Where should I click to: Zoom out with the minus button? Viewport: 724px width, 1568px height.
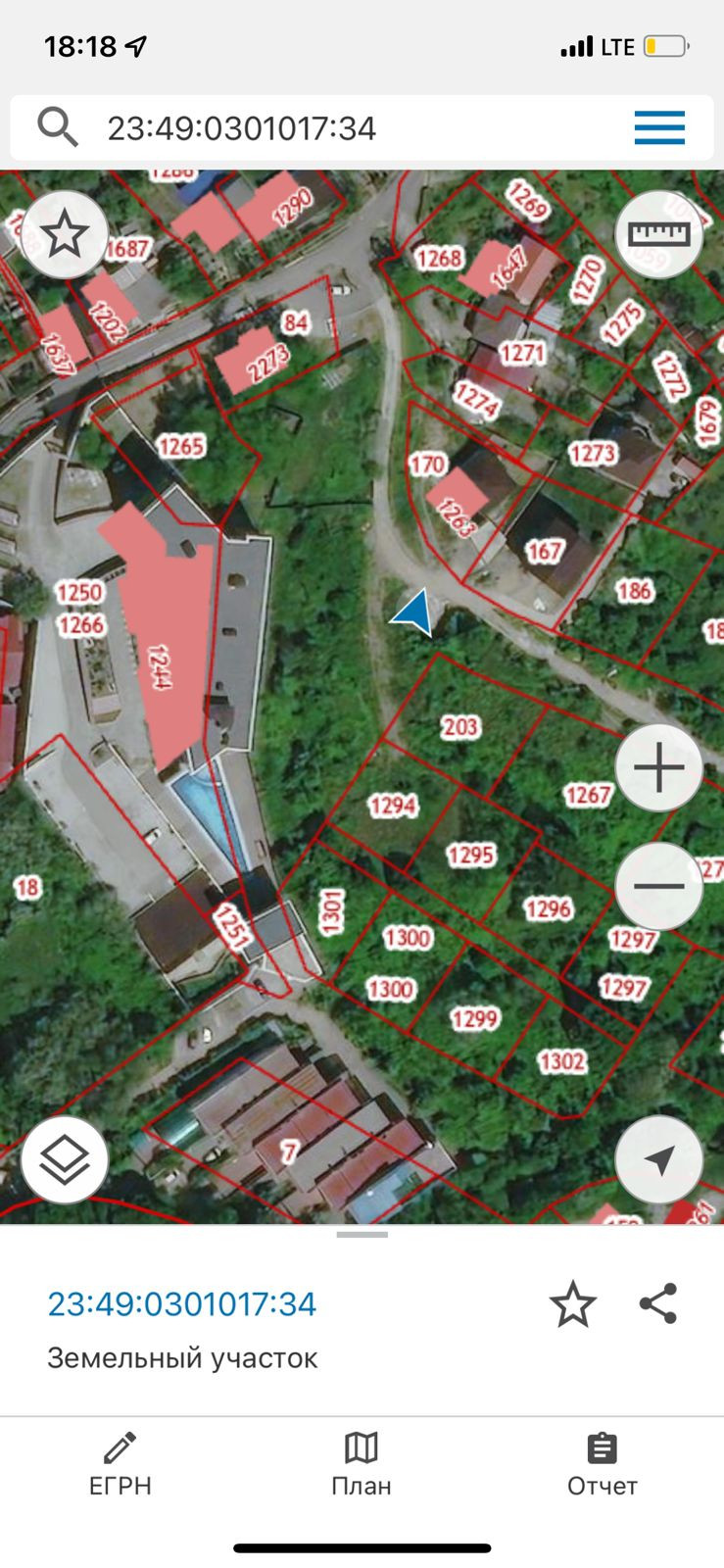pos(659,886)
